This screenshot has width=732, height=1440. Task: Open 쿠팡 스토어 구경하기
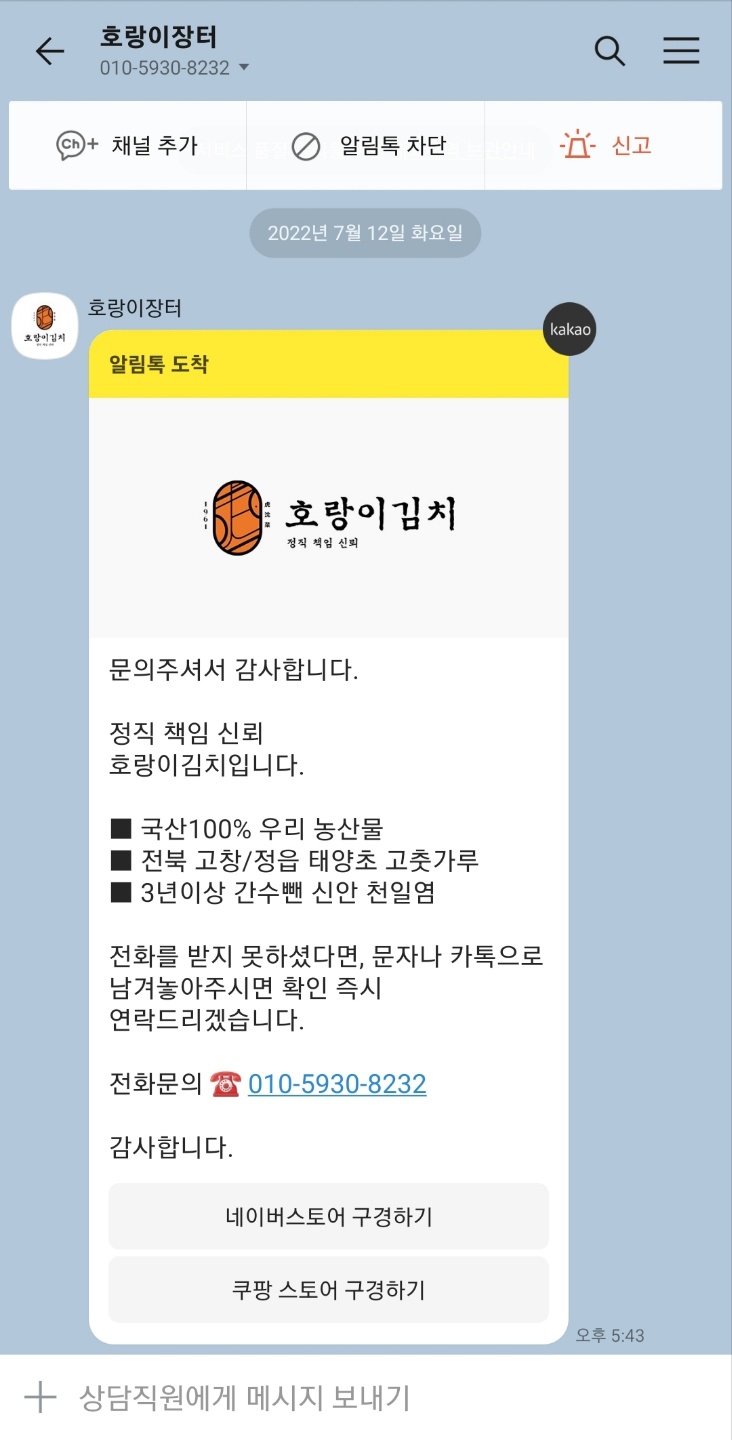tap(328, 1290)
